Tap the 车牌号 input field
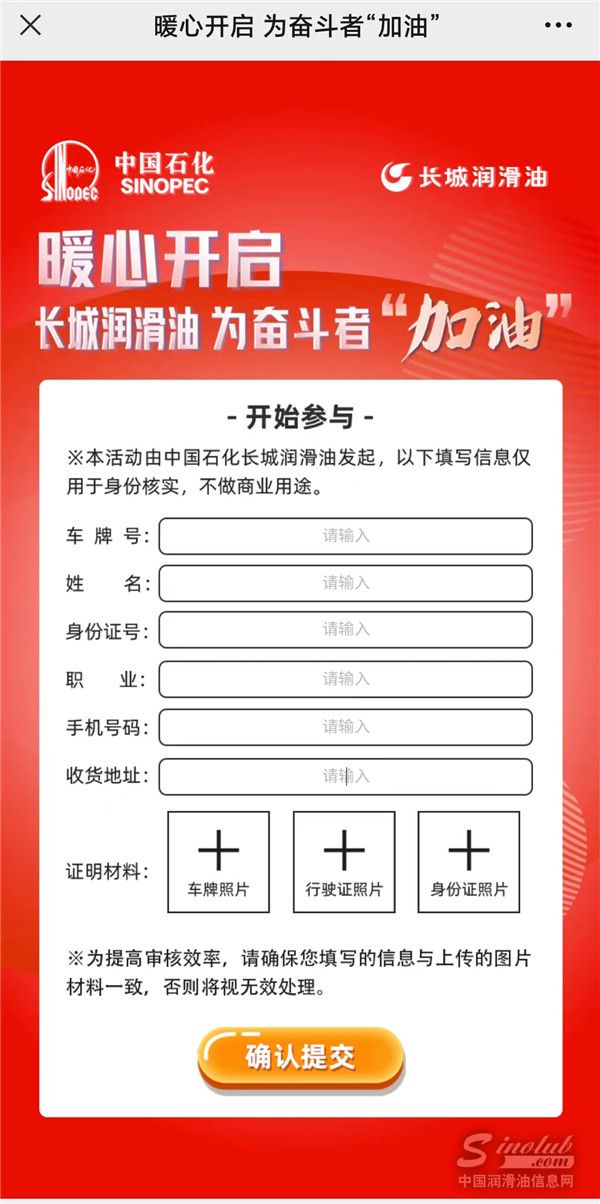600x1204 pixels. pos(345,536)
